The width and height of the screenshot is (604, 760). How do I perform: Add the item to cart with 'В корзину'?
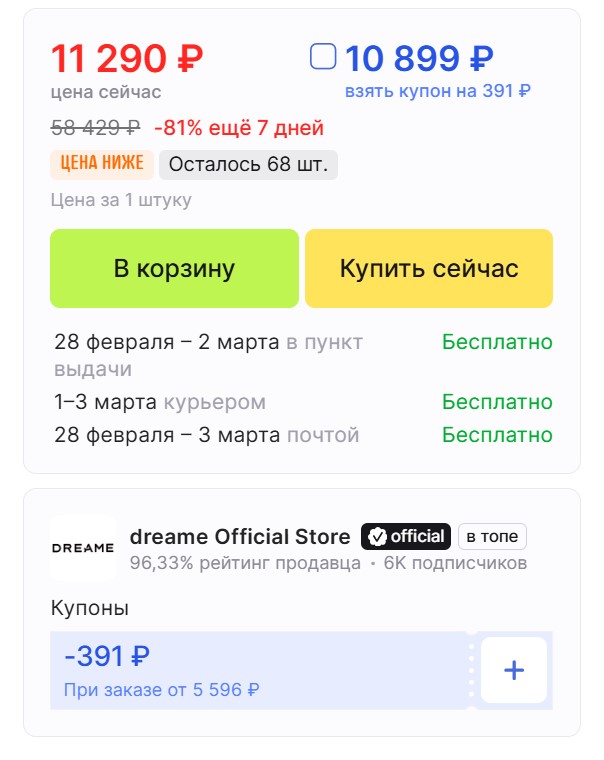pyautogui.click(x=174, y=268)
